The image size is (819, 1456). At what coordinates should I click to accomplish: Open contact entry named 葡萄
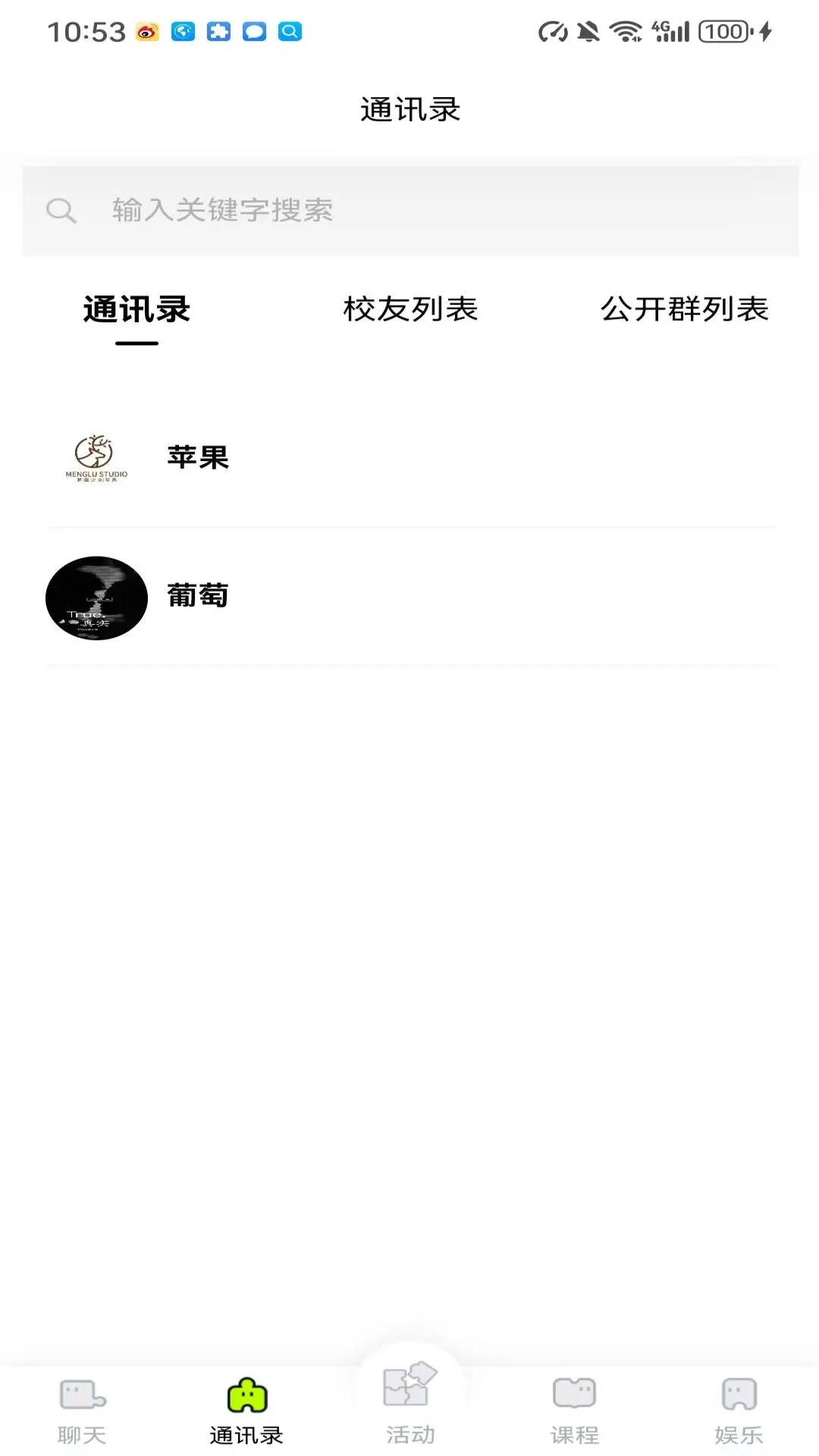198,598
